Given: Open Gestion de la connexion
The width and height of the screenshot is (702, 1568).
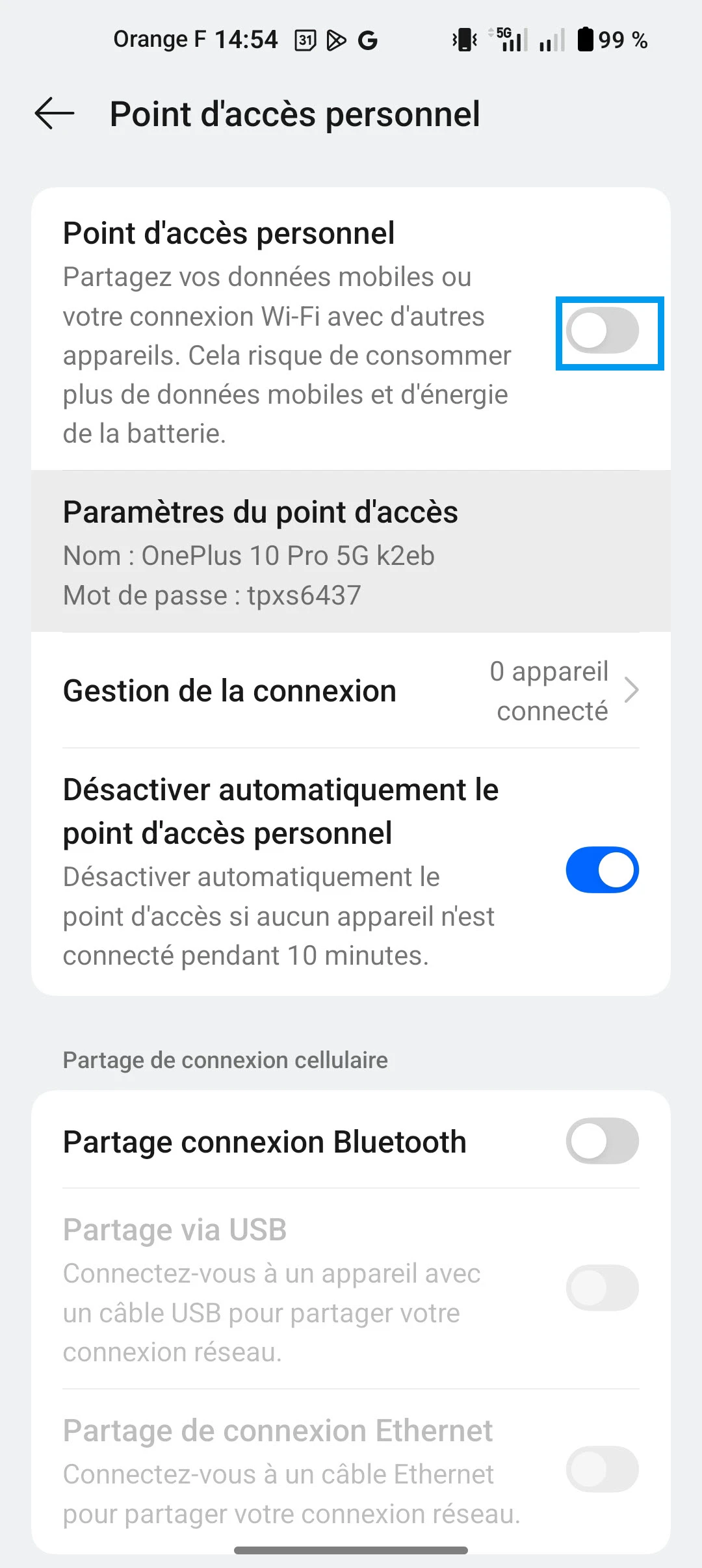Looking at the screenshot, I should (x=351, y=690).
